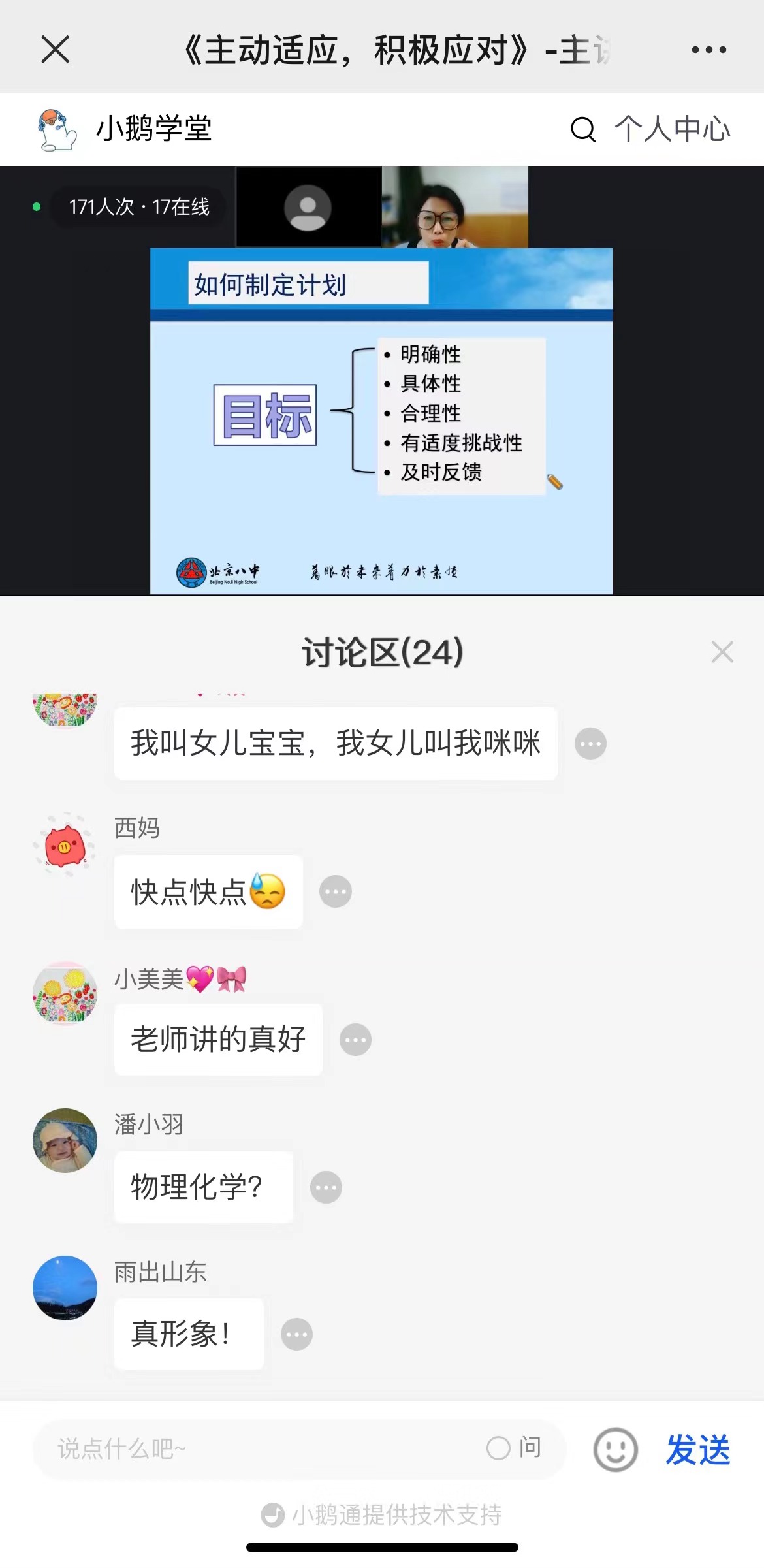Send the message with 发送
Screen dimensions: 764x1568
(x=697, y=1450)
